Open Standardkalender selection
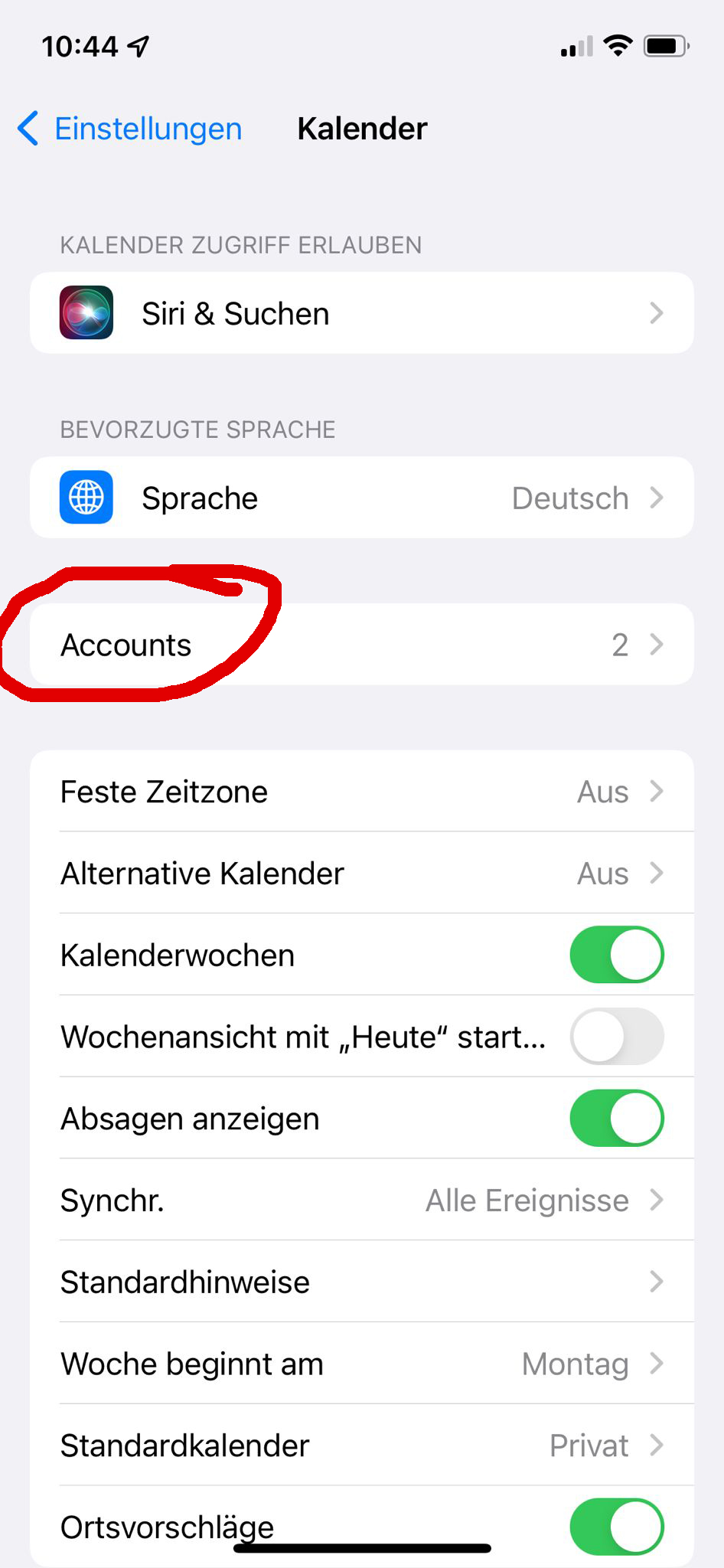Image resolution: width=724 pixels, height=1568 pixels. [x=361, y=1446]
